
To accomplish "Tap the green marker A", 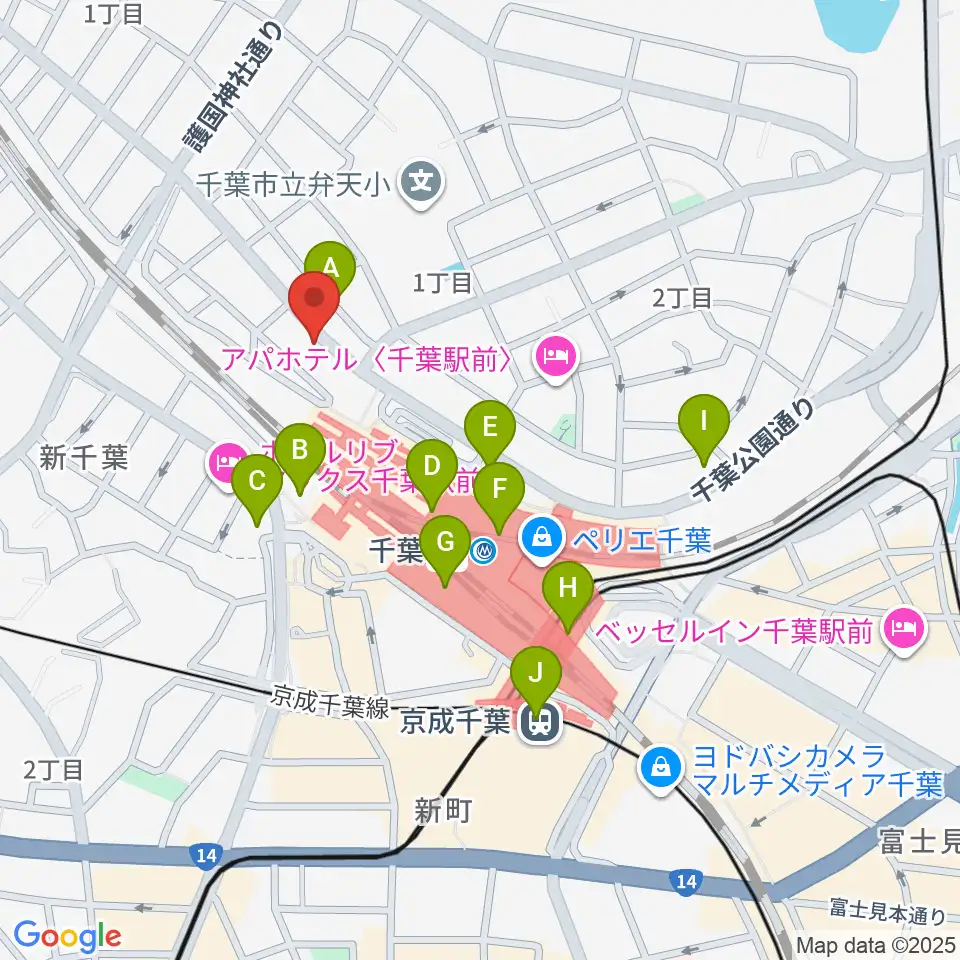I will 330,268.
